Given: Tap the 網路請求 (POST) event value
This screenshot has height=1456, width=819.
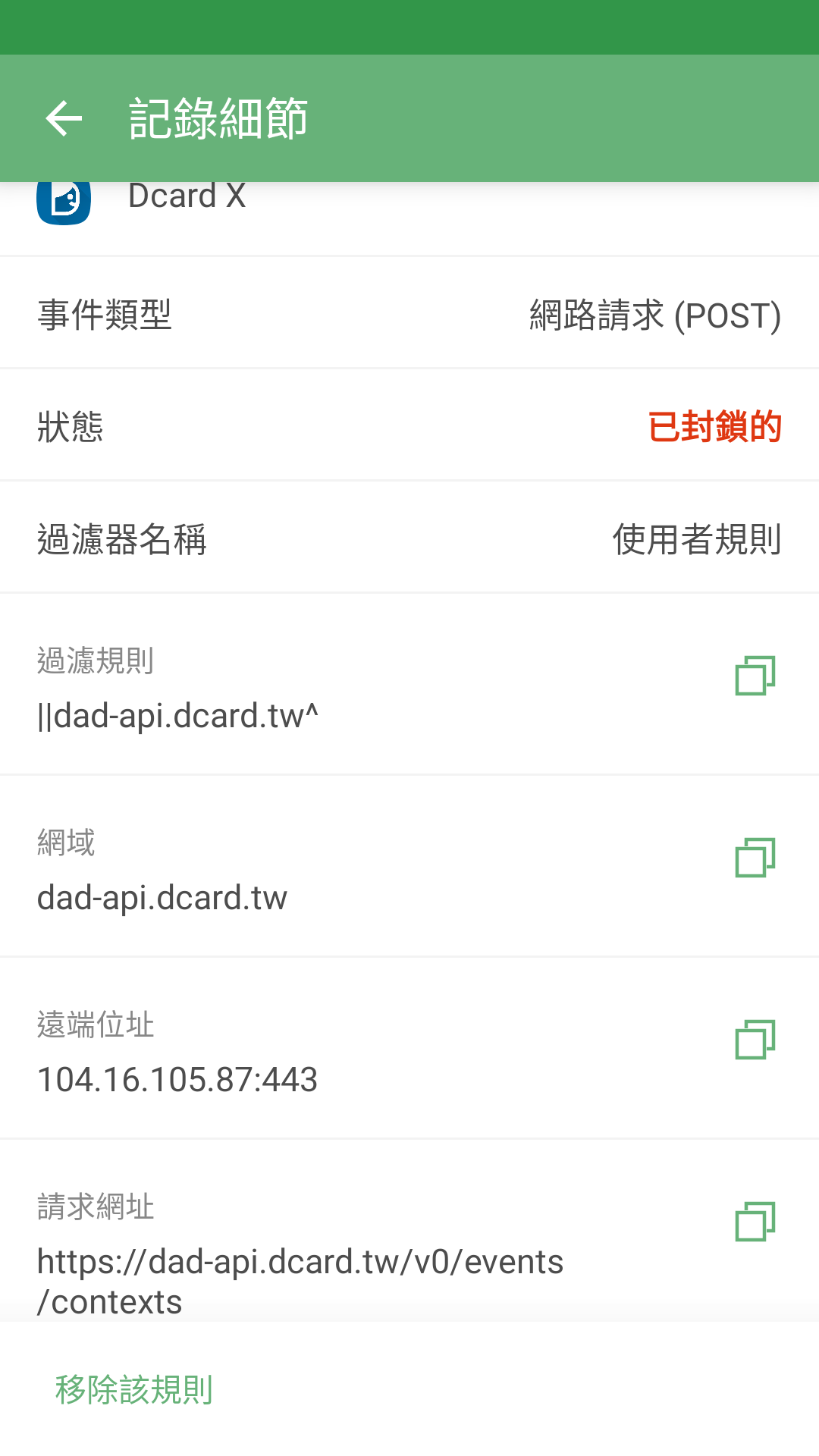Looking at the screenshot, I should (x=654, y=315).
